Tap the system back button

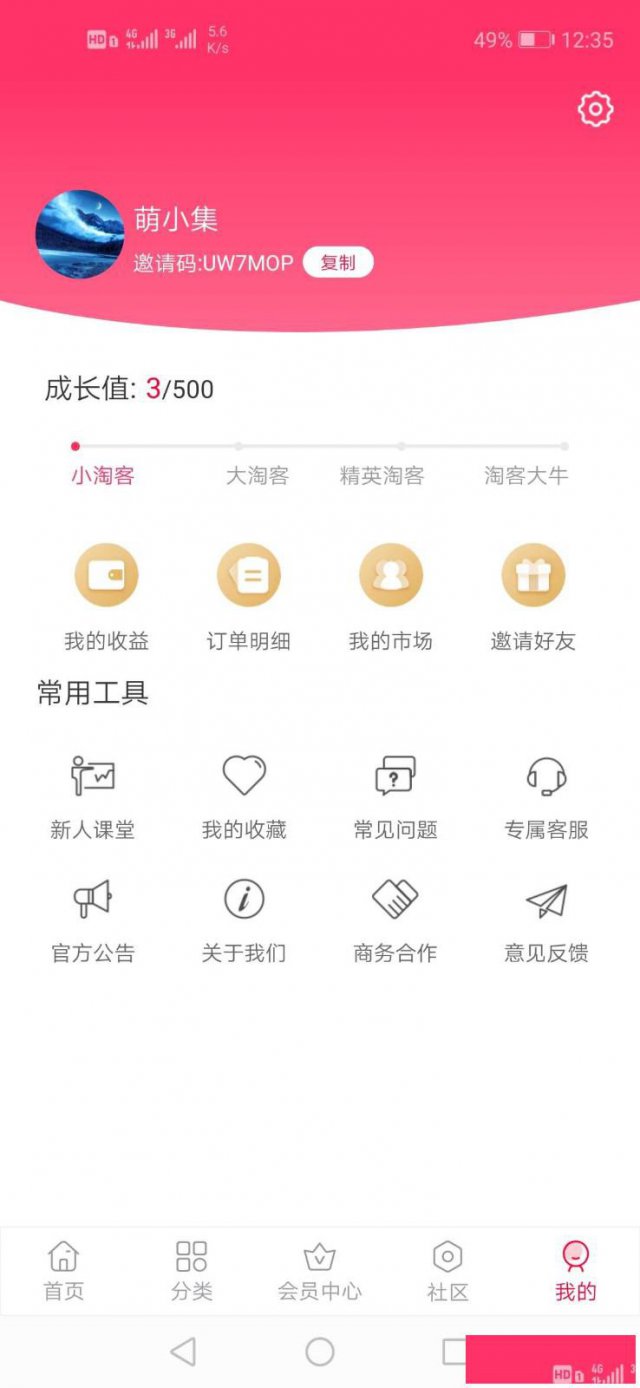point(183,1352)
